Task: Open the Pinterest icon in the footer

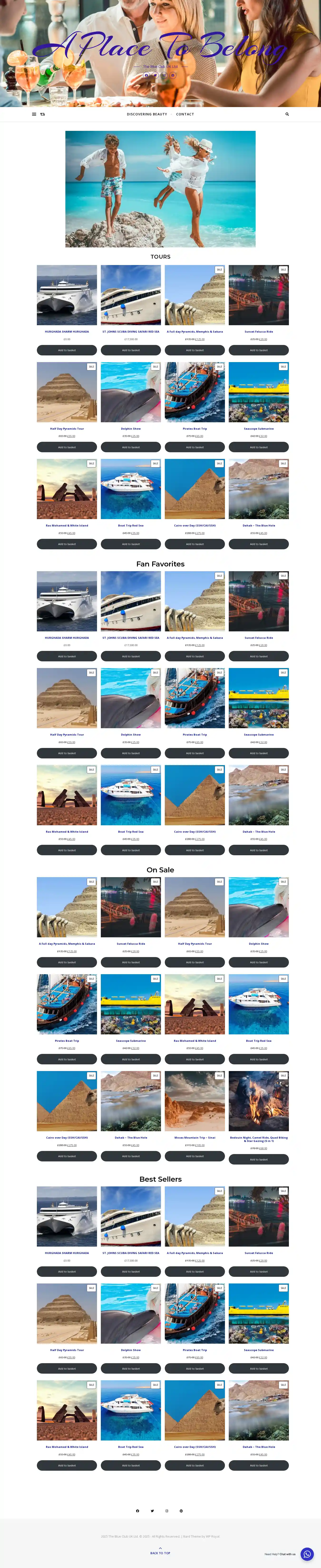Action: coord(181,1511)
